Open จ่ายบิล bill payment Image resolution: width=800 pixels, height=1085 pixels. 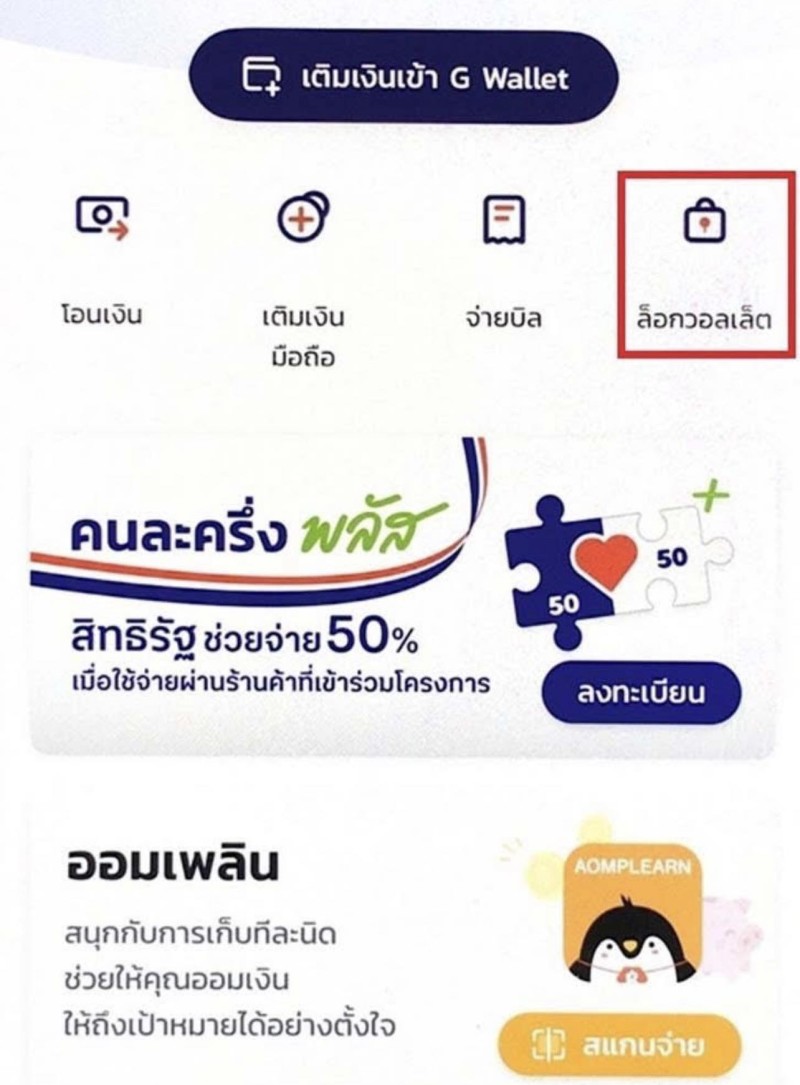pos(503,219)
